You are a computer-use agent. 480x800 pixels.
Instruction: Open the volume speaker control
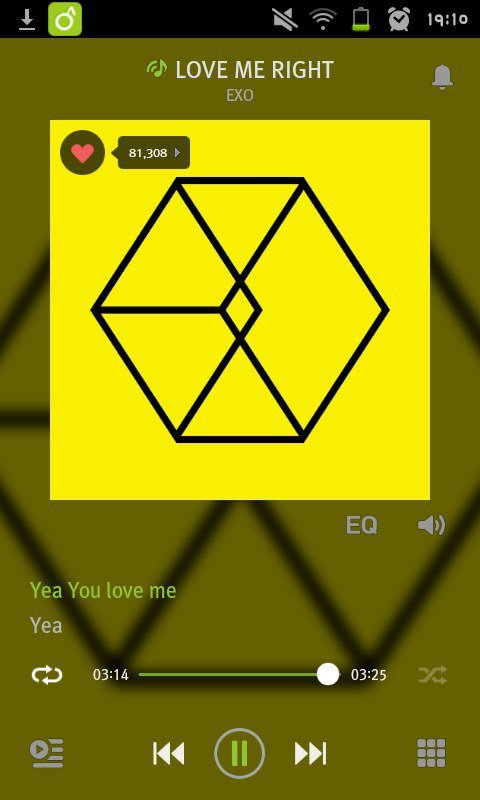click(x=432, y=525)
